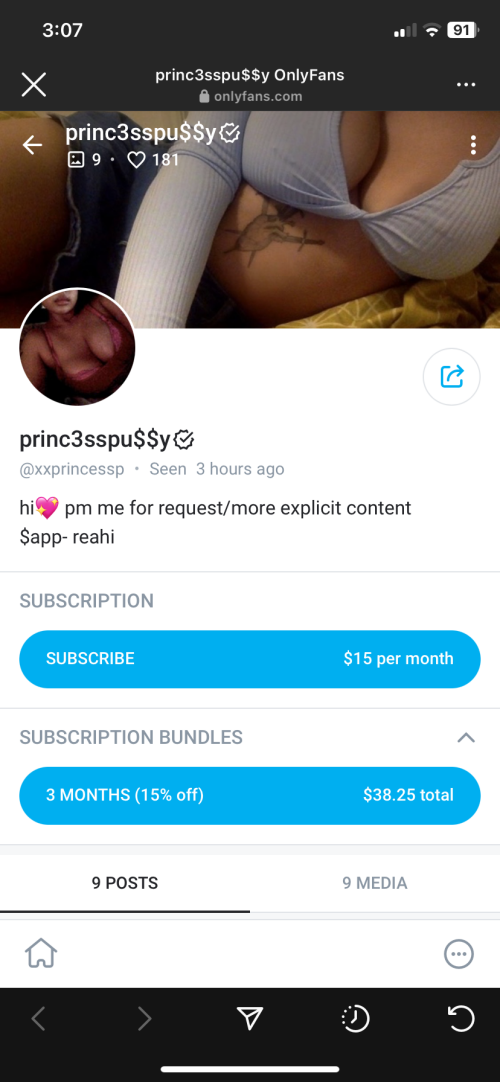Close the in-app browser with the X
The height and width of the screenshot is (1082, 500).
[x=34, y=85]
